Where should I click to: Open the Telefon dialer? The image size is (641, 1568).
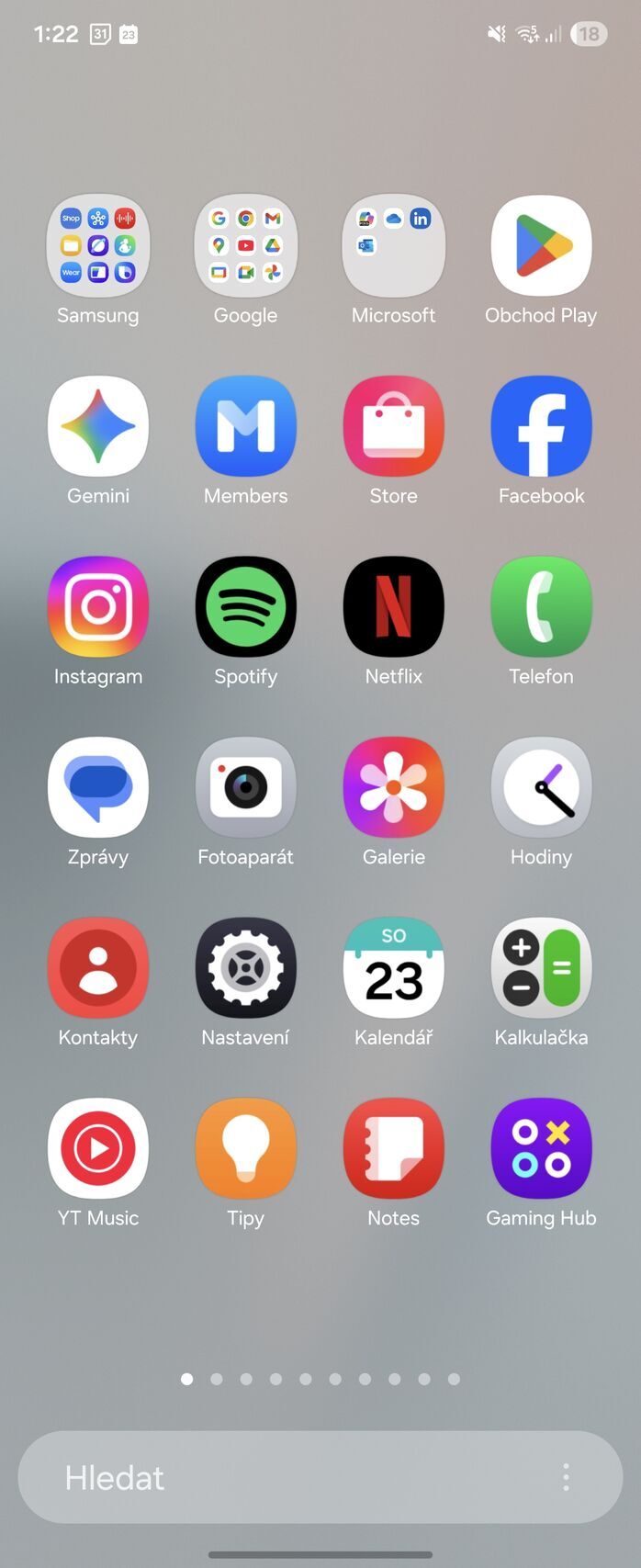pos(541,607)
